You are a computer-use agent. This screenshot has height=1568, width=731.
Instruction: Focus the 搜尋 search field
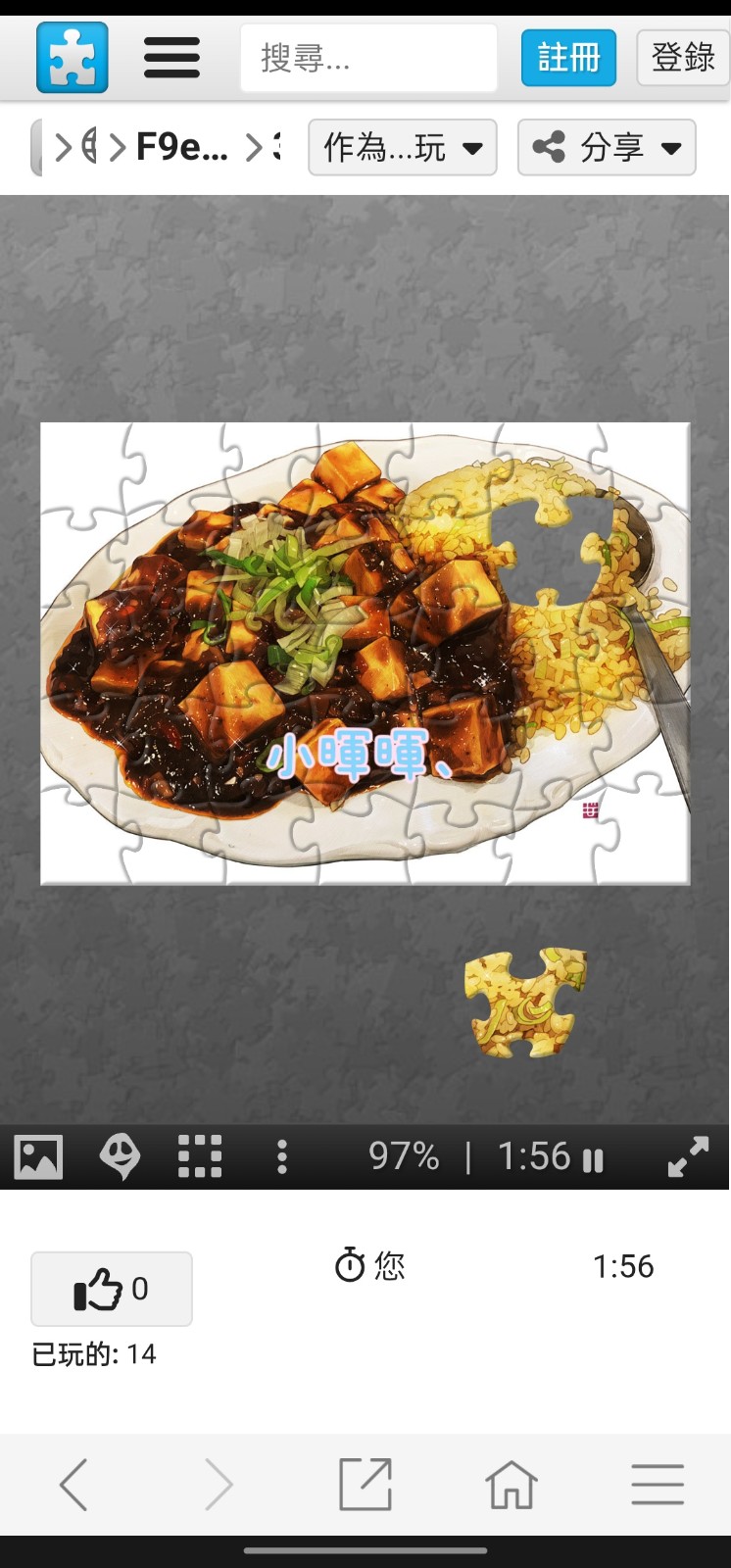(x=368, y=58)
